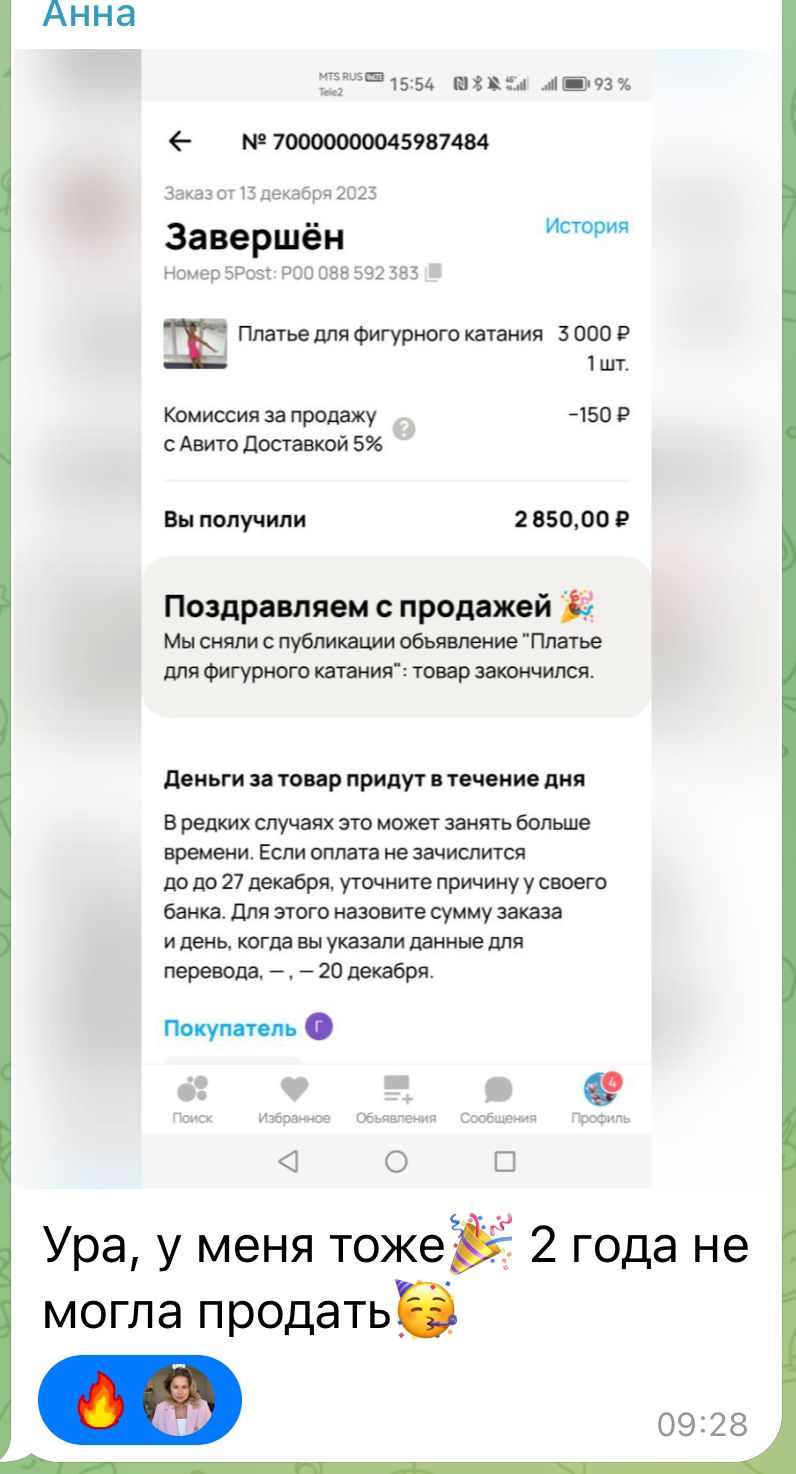
Task: Tap the fire reaction under the message
Action: tap(101, 1399)
